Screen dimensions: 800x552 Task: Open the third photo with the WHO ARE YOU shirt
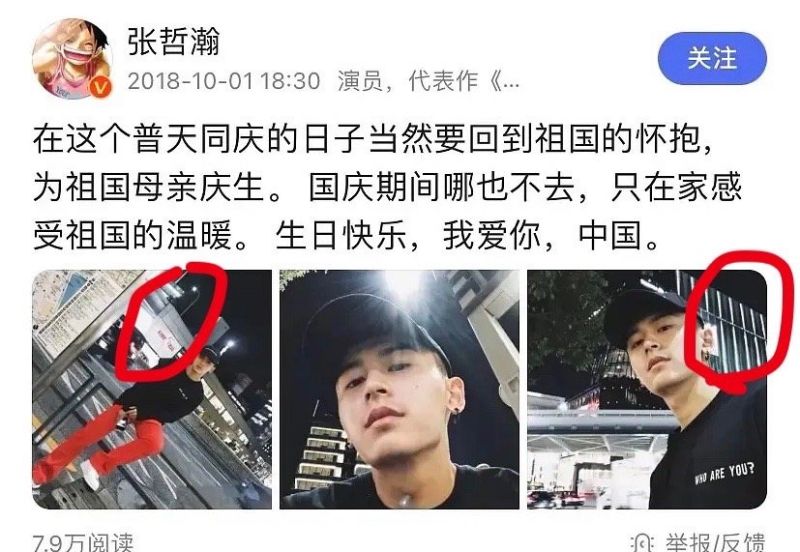[646, 389]
